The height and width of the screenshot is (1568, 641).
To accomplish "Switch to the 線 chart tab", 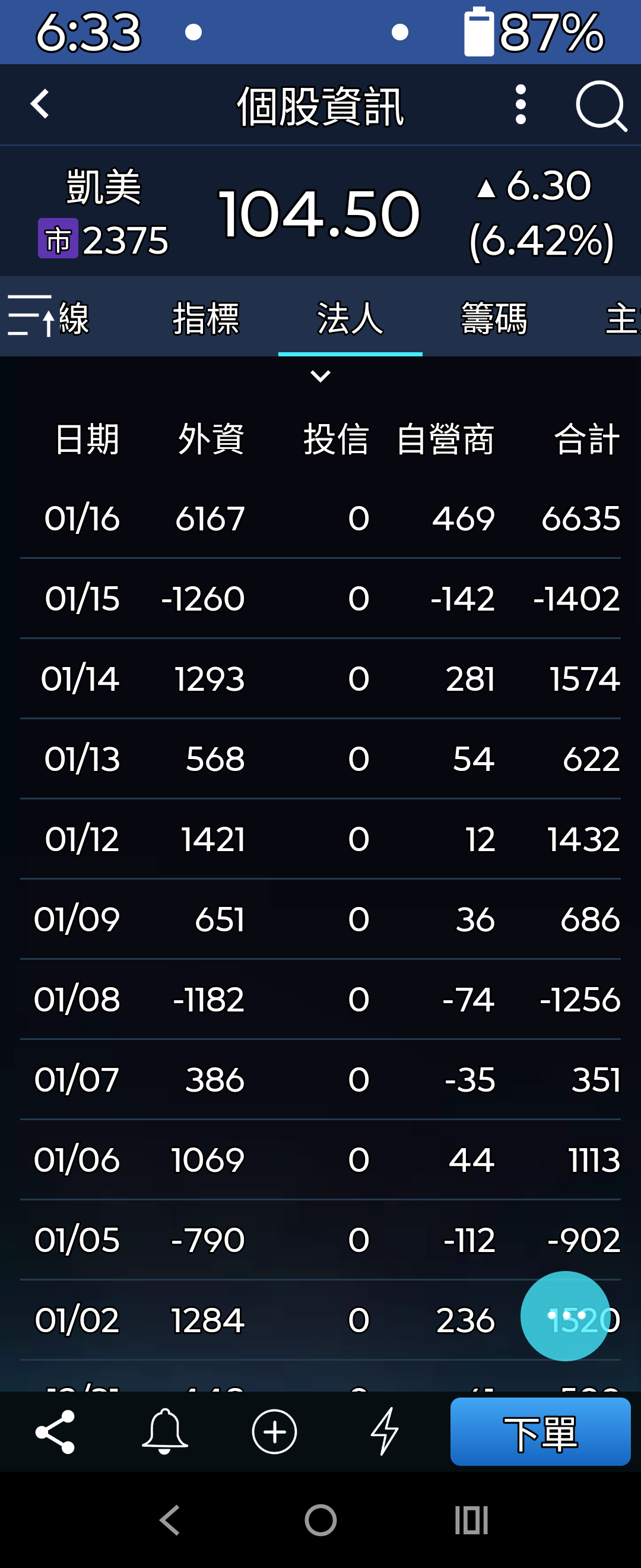I will click(x=74, y=318).
